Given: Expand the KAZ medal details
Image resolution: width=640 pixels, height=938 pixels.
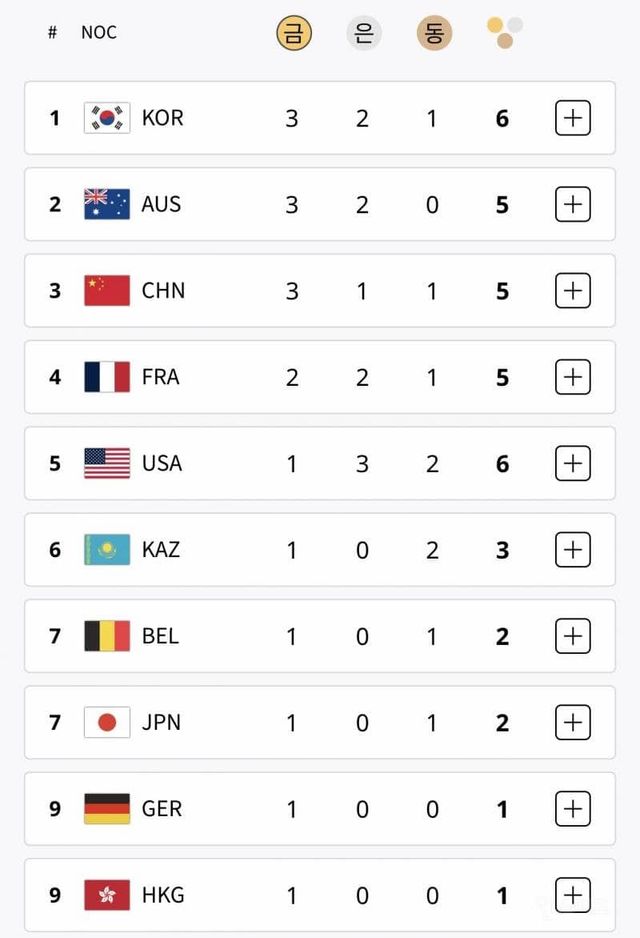Looking at the screenshot, I should coord(572,549).
